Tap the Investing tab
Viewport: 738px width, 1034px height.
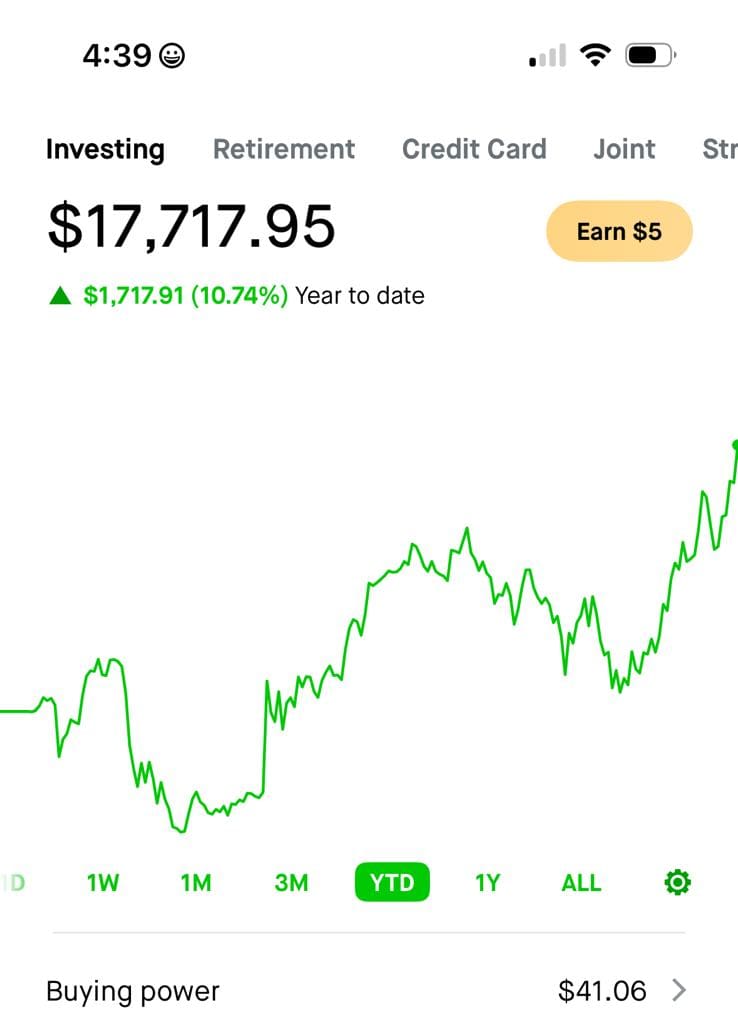[x=106, y=150]
